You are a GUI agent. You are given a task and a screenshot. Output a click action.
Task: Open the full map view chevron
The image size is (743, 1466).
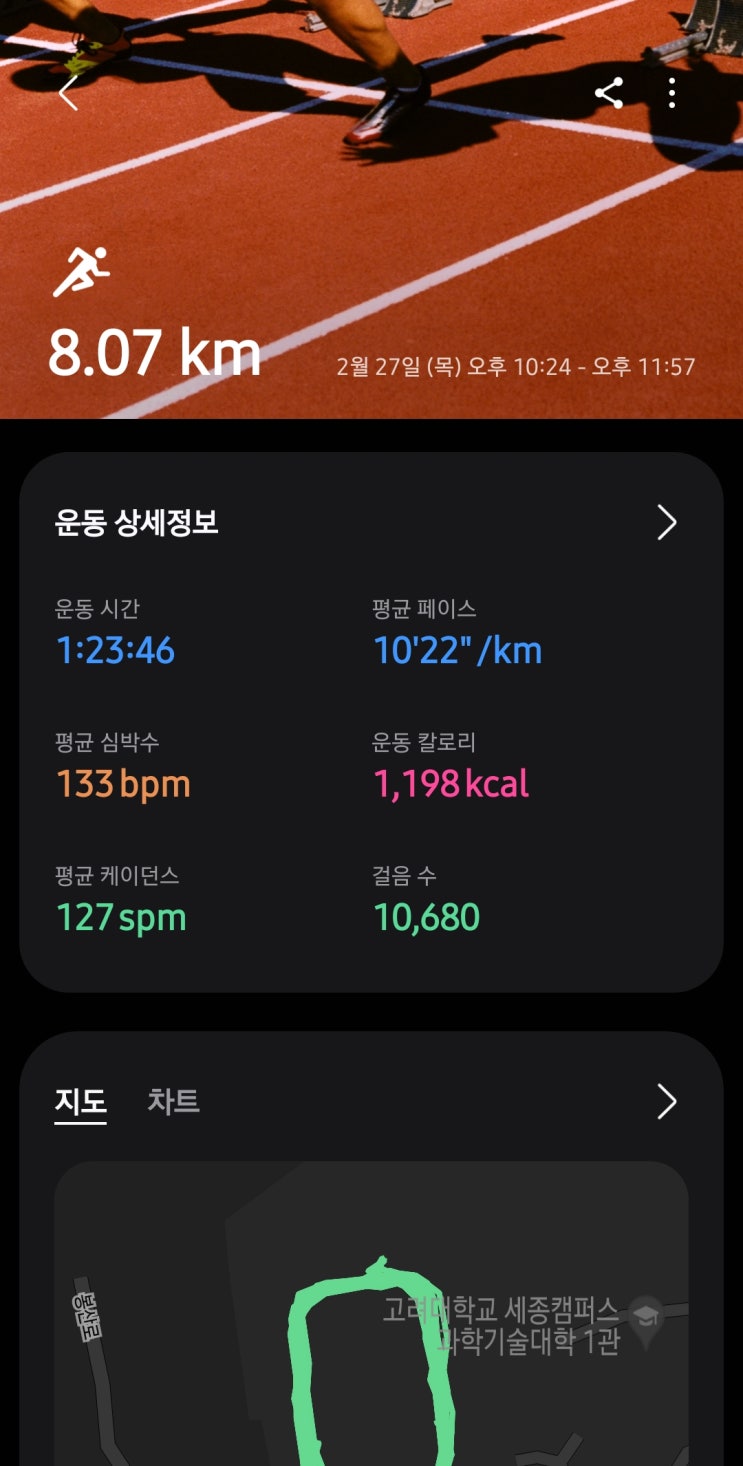(x=666, y=1102)
